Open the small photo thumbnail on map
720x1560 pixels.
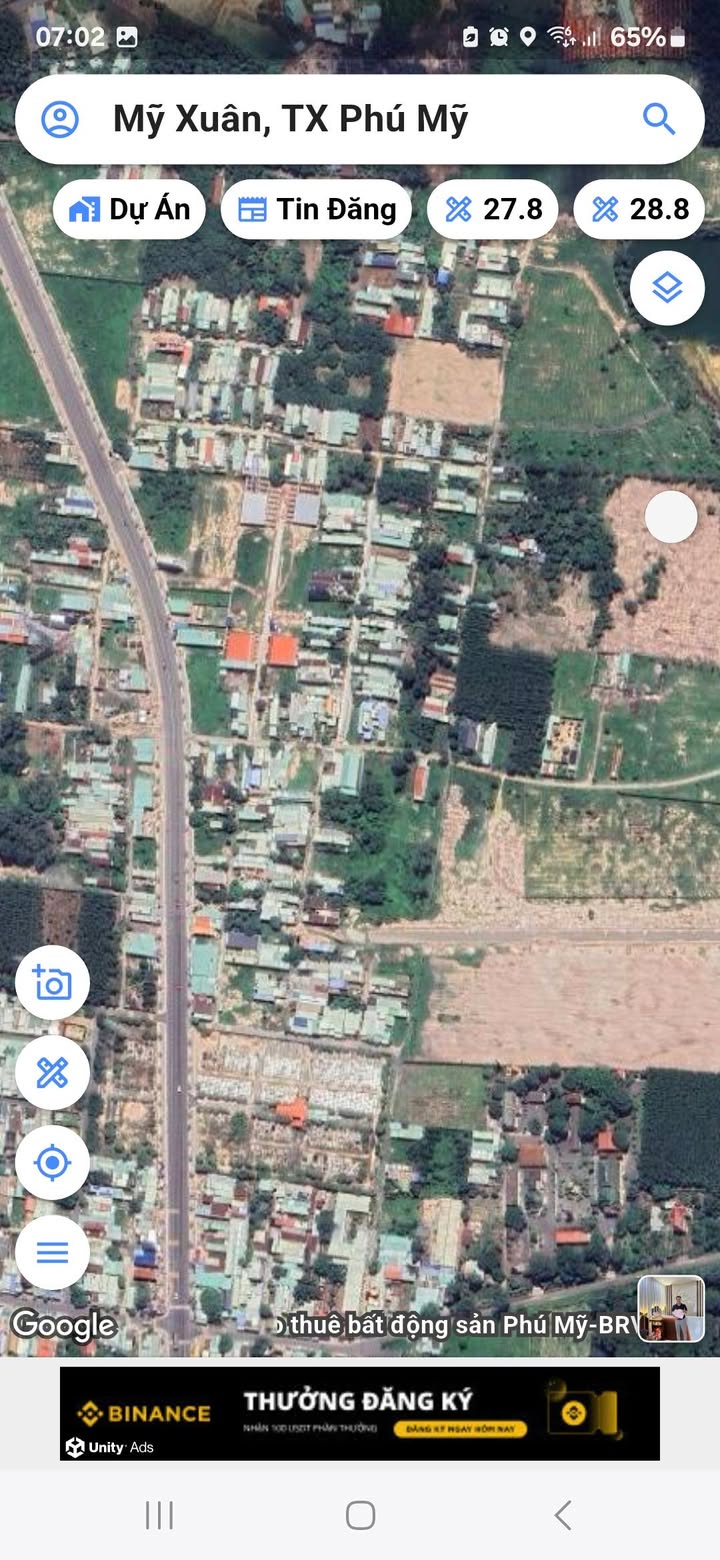pyautogui.click(x=671, y=1309)
